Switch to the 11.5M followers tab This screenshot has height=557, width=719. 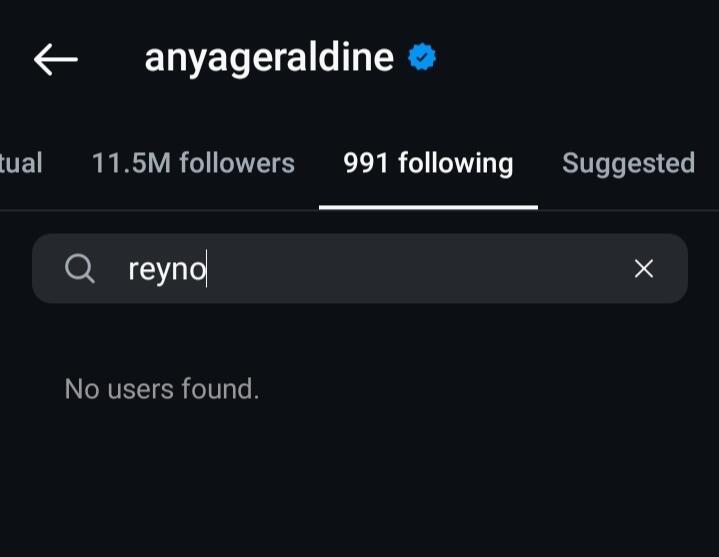click(193, 163)
